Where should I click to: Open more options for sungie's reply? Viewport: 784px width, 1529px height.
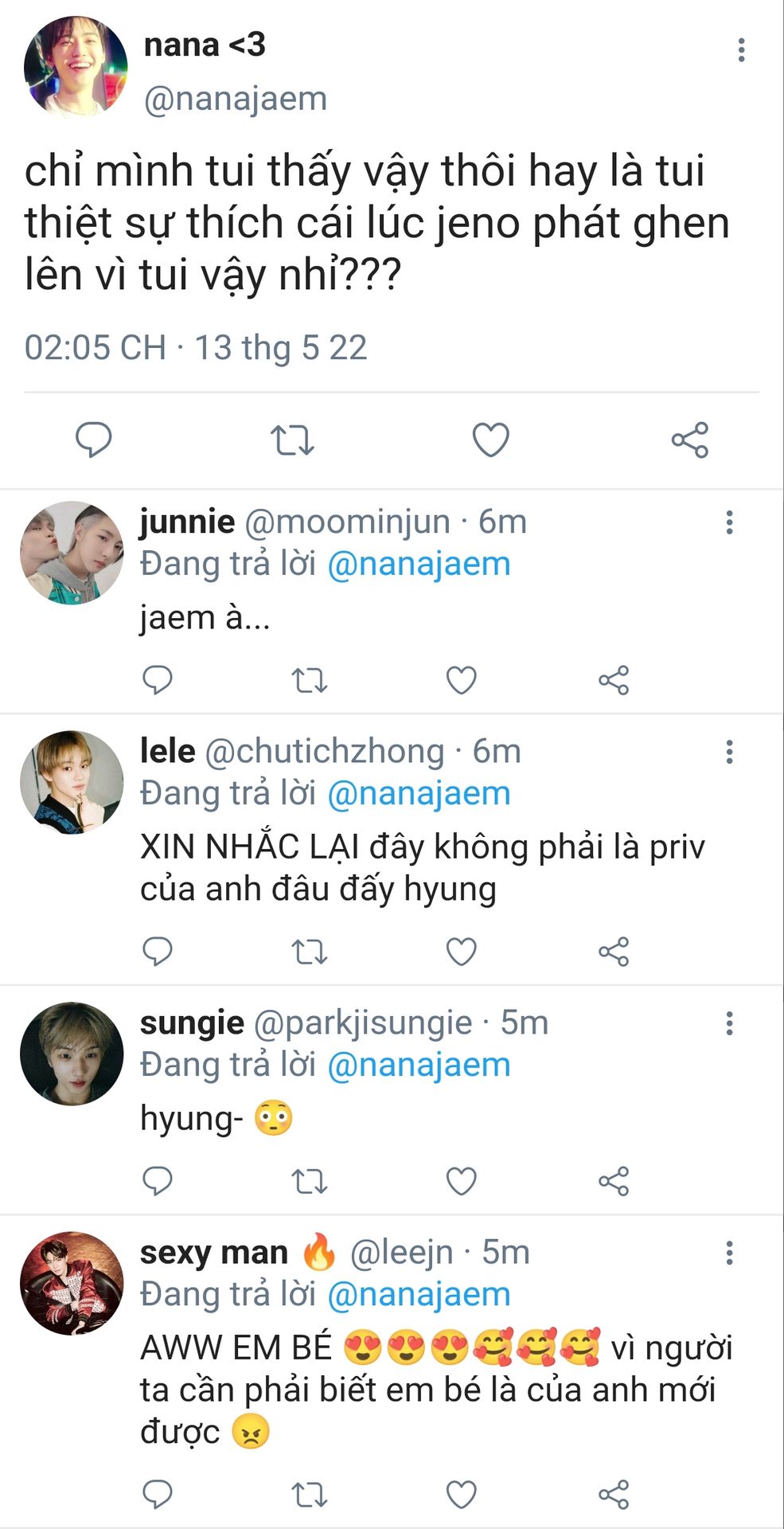(x=729, y=1023)
